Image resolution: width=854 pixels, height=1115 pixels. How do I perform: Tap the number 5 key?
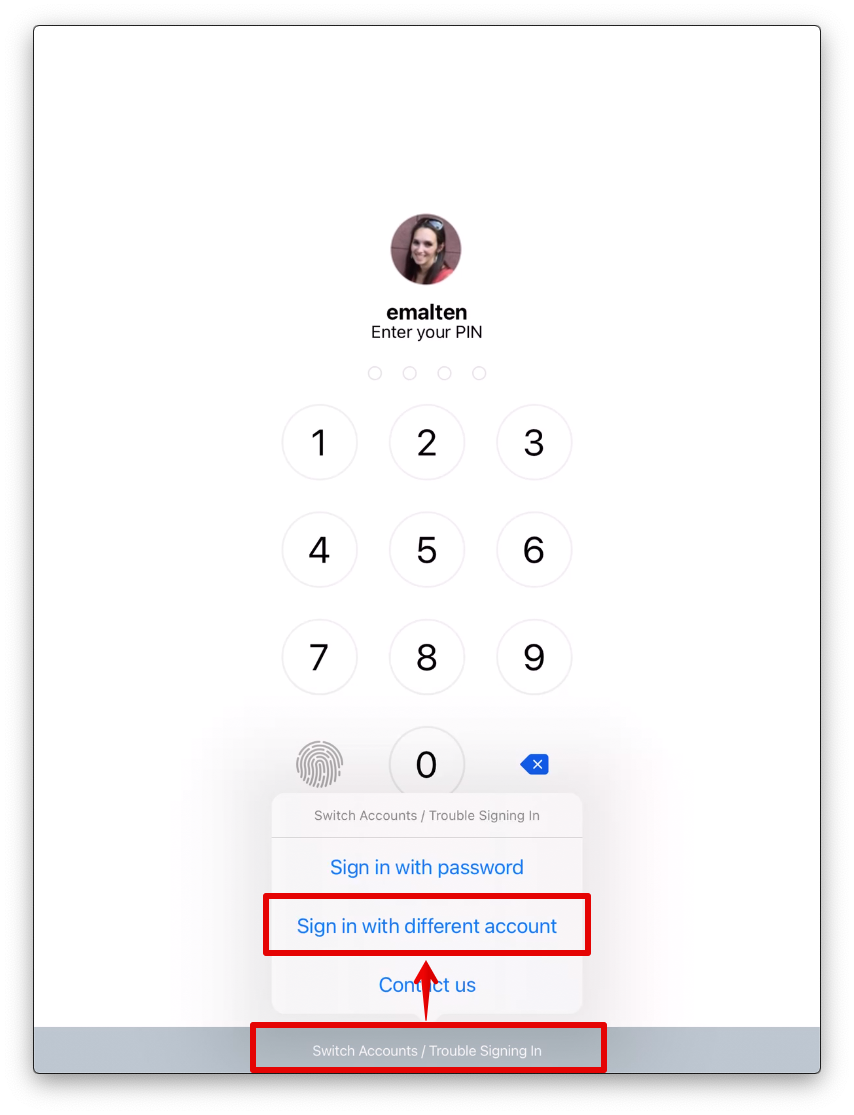click(427, 549)
